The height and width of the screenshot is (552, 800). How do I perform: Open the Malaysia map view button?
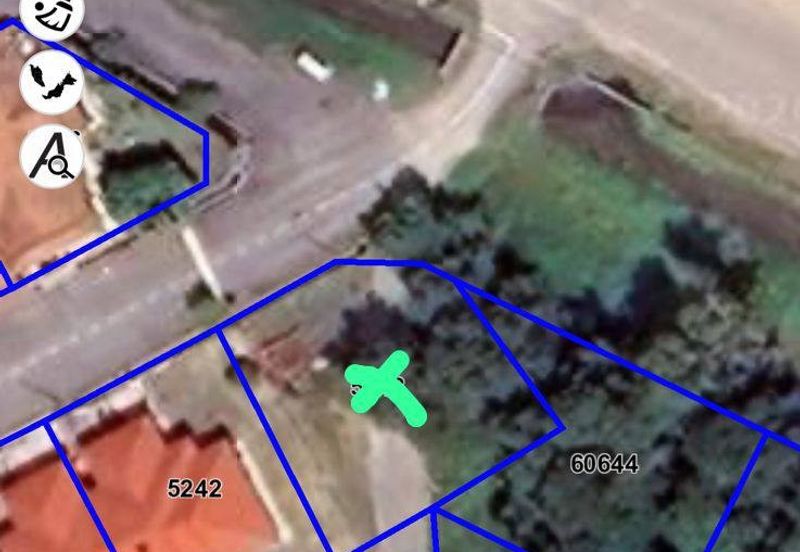pos(51,82)
